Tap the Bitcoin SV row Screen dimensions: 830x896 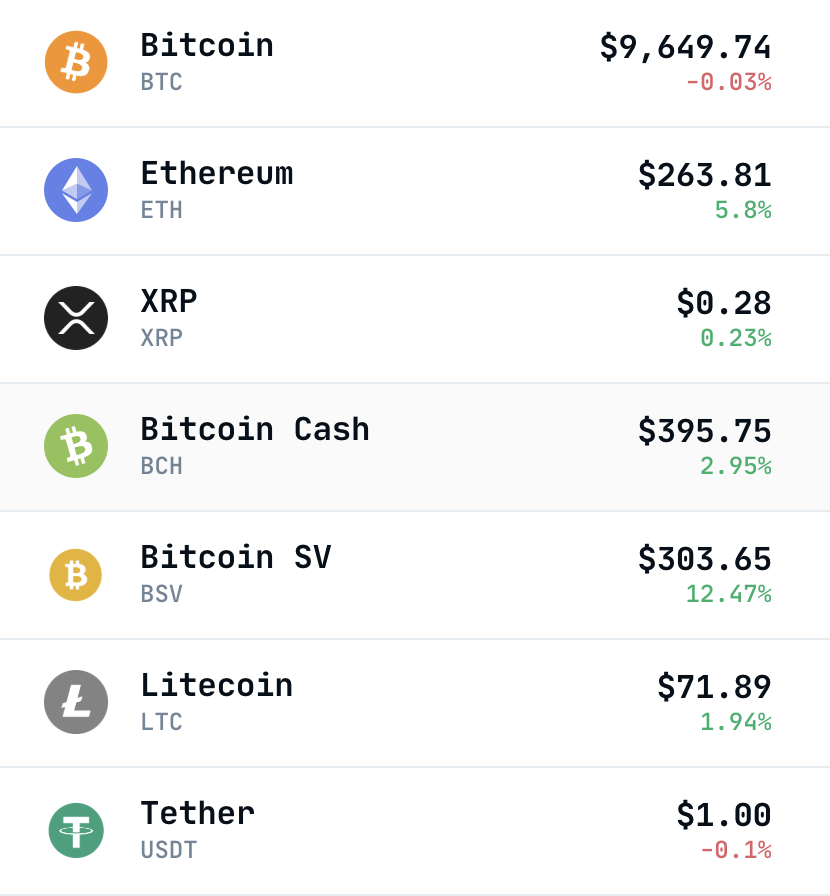click(415, 574)
